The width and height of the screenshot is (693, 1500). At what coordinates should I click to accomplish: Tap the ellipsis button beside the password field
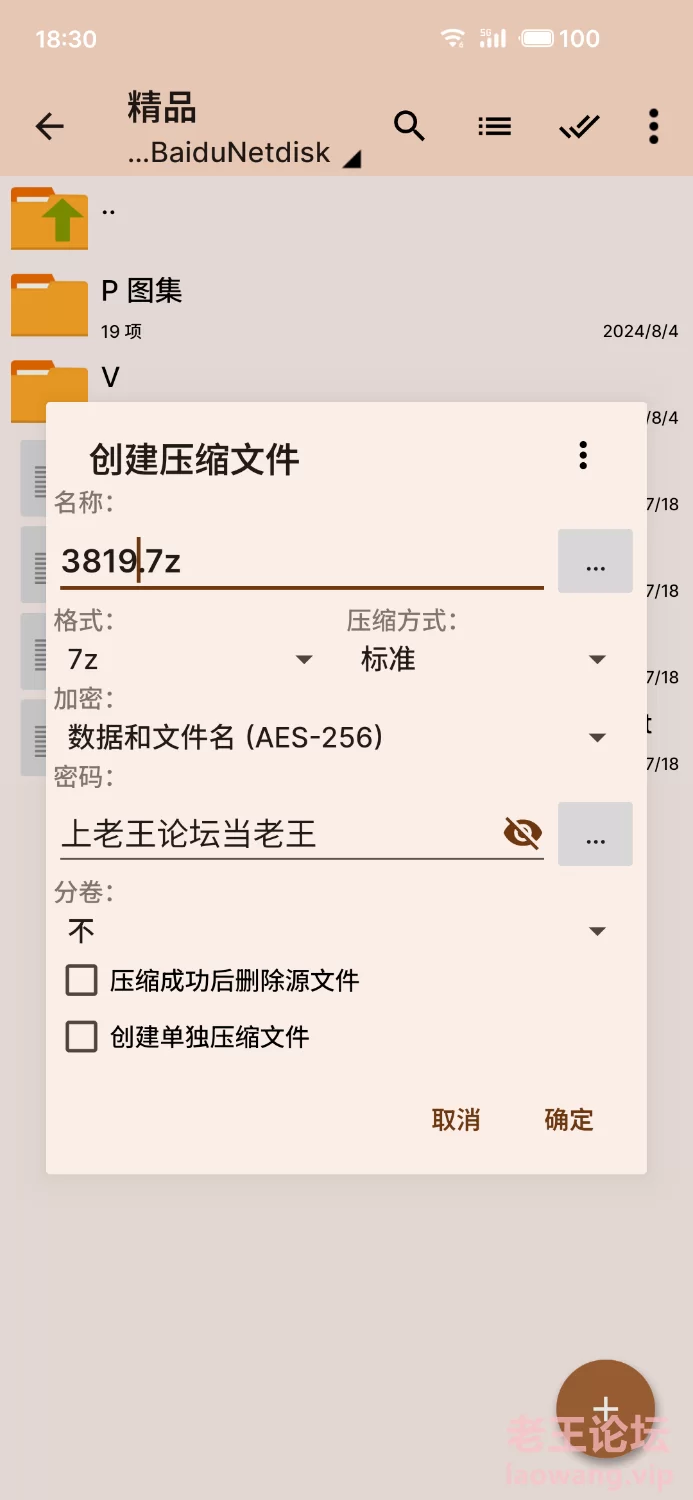pos(595,834)
